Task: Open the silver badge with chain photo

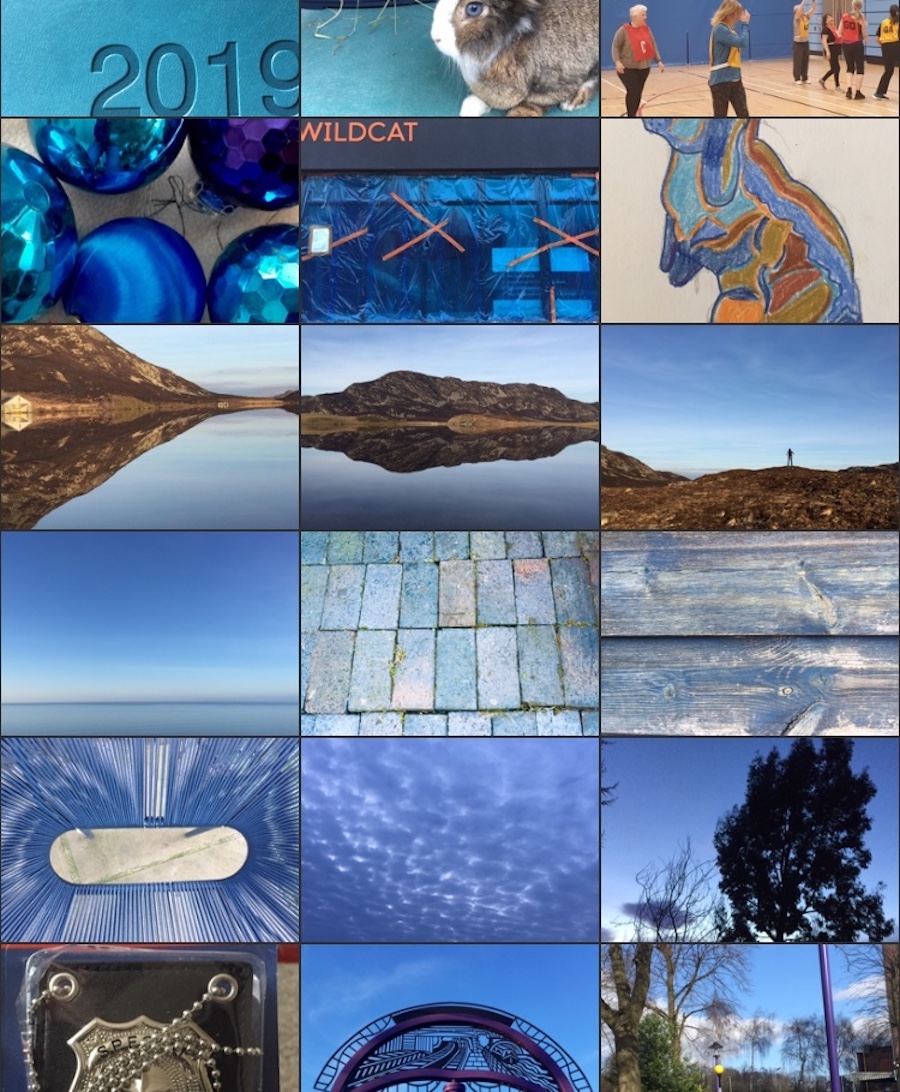Action: pyautogui.click(x=150, y=1018)
